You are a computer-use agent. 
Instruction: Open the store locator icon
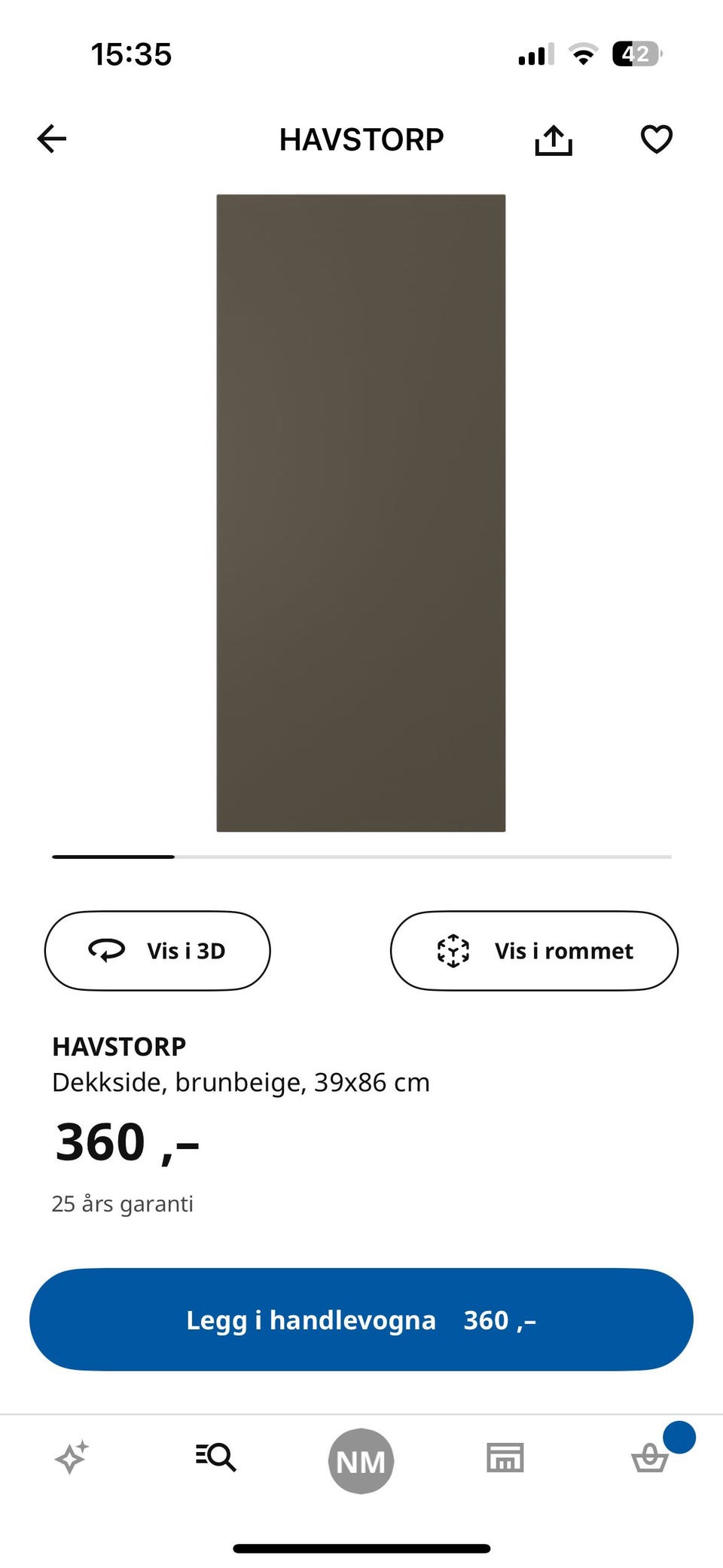(x=504, y=1456)
